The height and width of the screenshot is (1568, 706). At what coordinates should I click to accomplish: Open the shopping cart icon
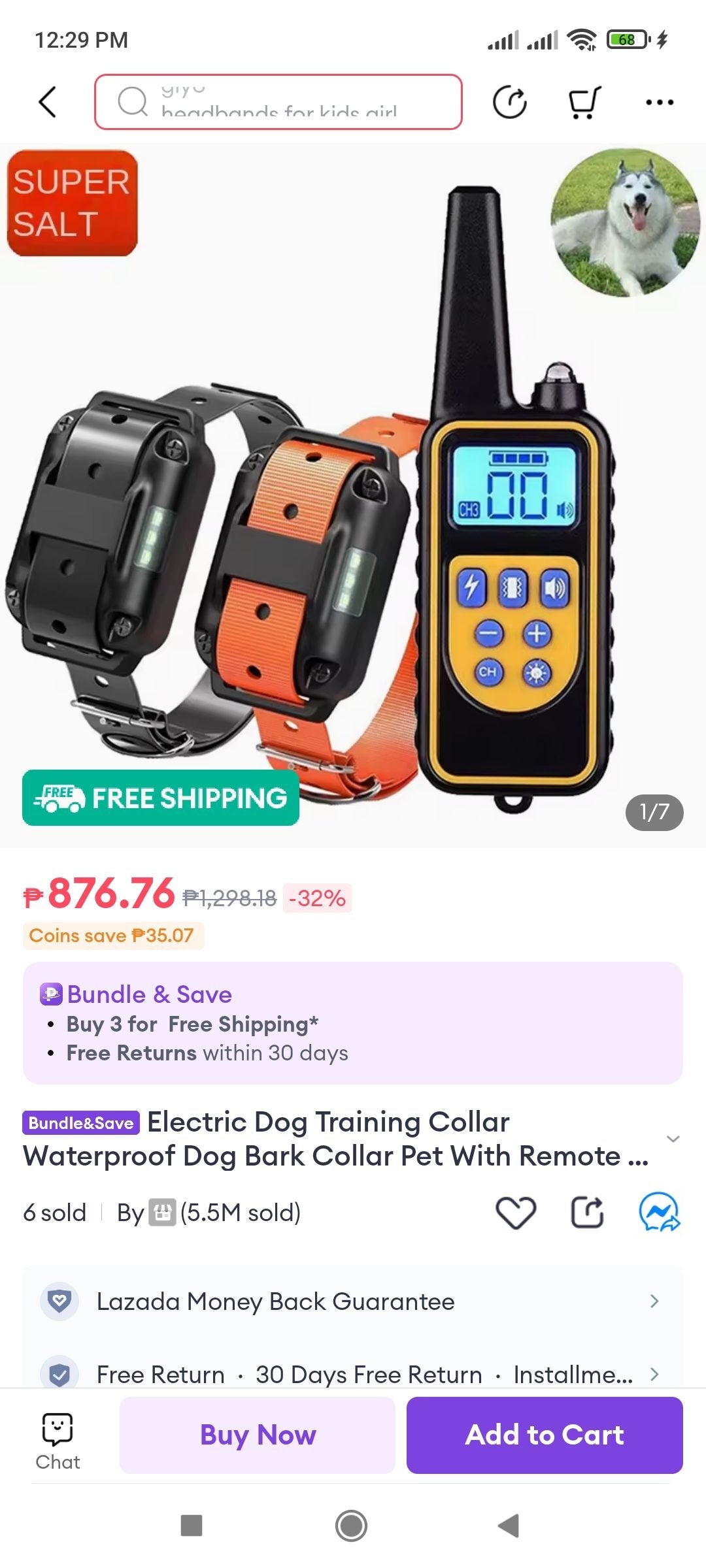click(583, 103)
